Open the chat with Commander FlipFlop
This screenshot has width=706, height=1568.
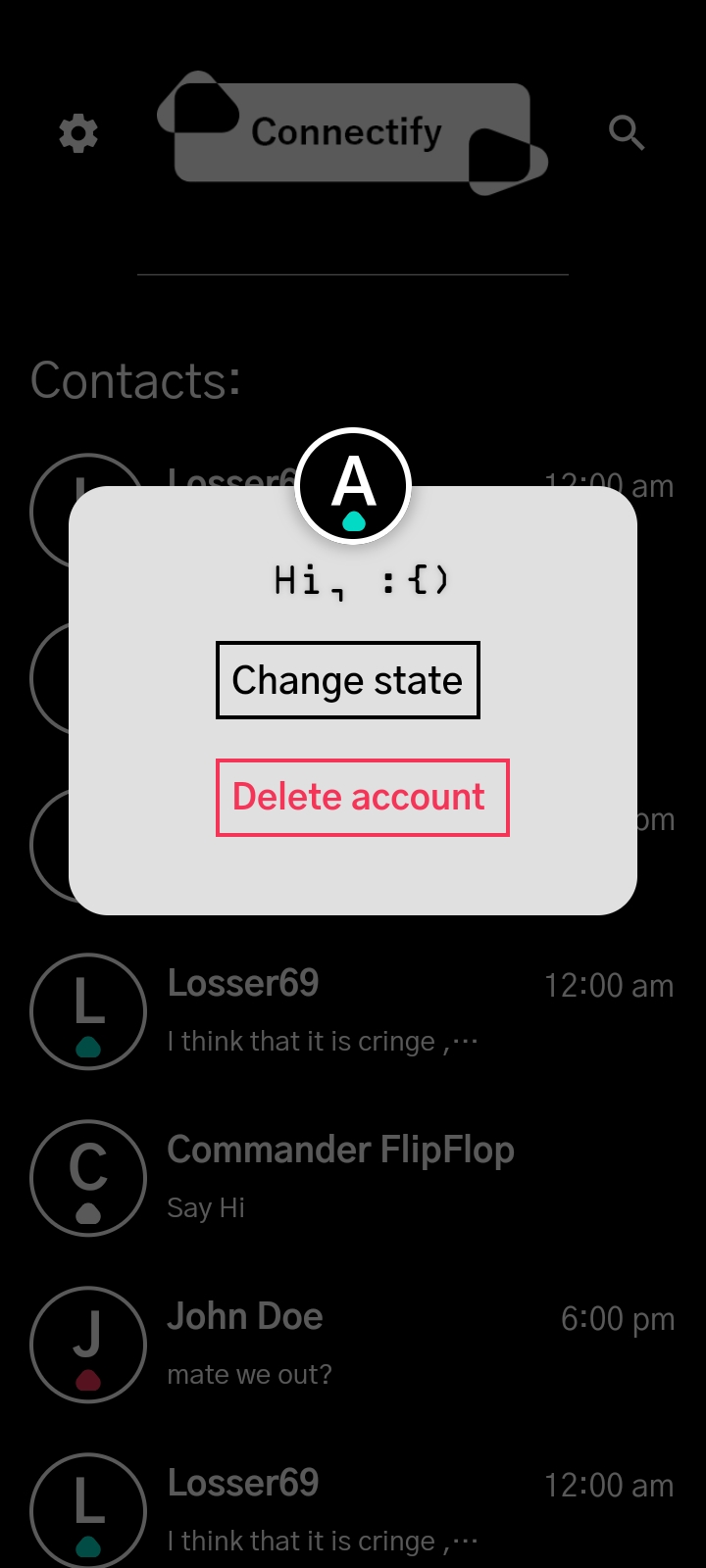[x=339, y=1176]
